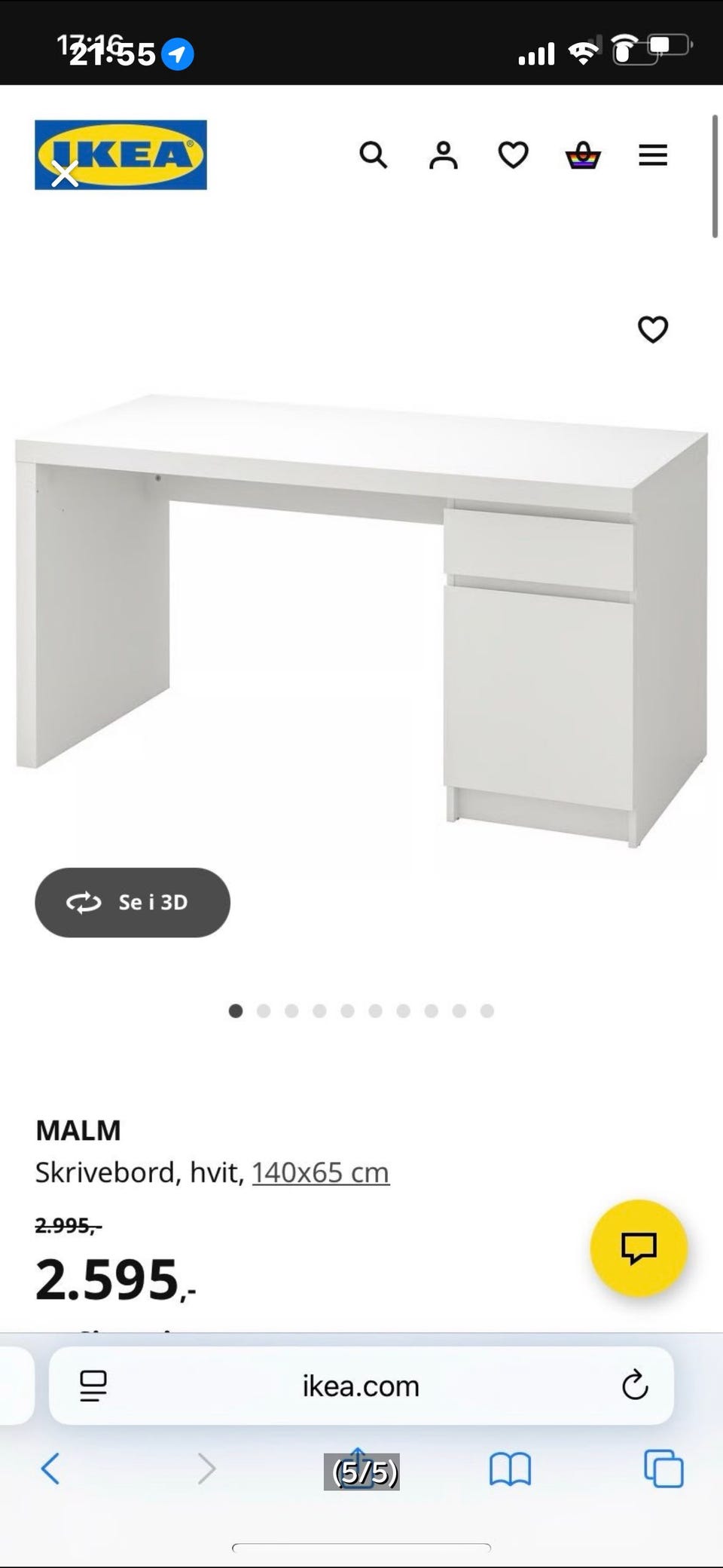Dismiss the overlay with the X icon
This screenshot has width=723, height=1568.
coord(66,176)
